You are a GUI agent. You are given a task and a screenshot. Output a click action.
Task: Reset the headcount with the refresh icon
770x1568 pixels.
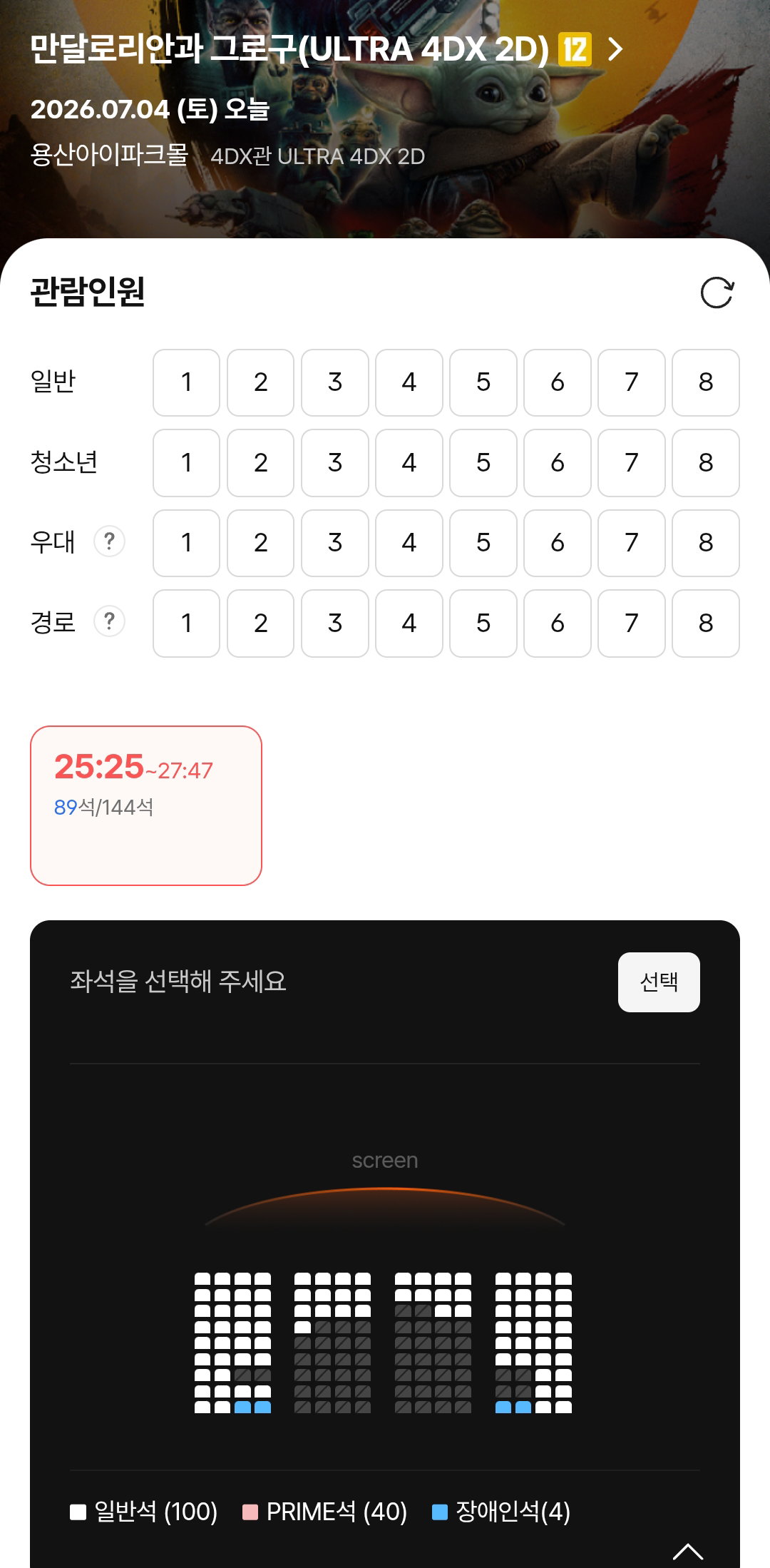717,292
